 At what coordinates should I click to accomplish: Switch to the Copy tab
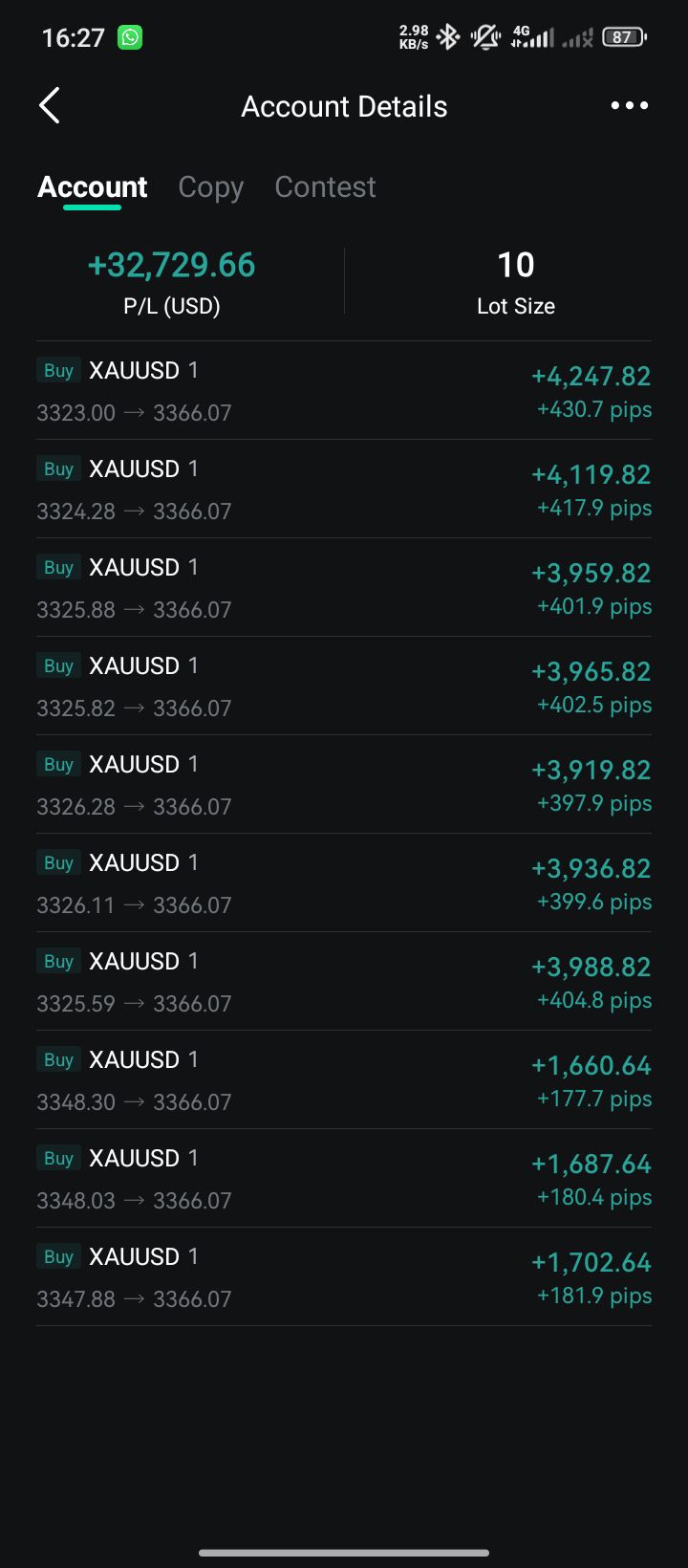211,187
